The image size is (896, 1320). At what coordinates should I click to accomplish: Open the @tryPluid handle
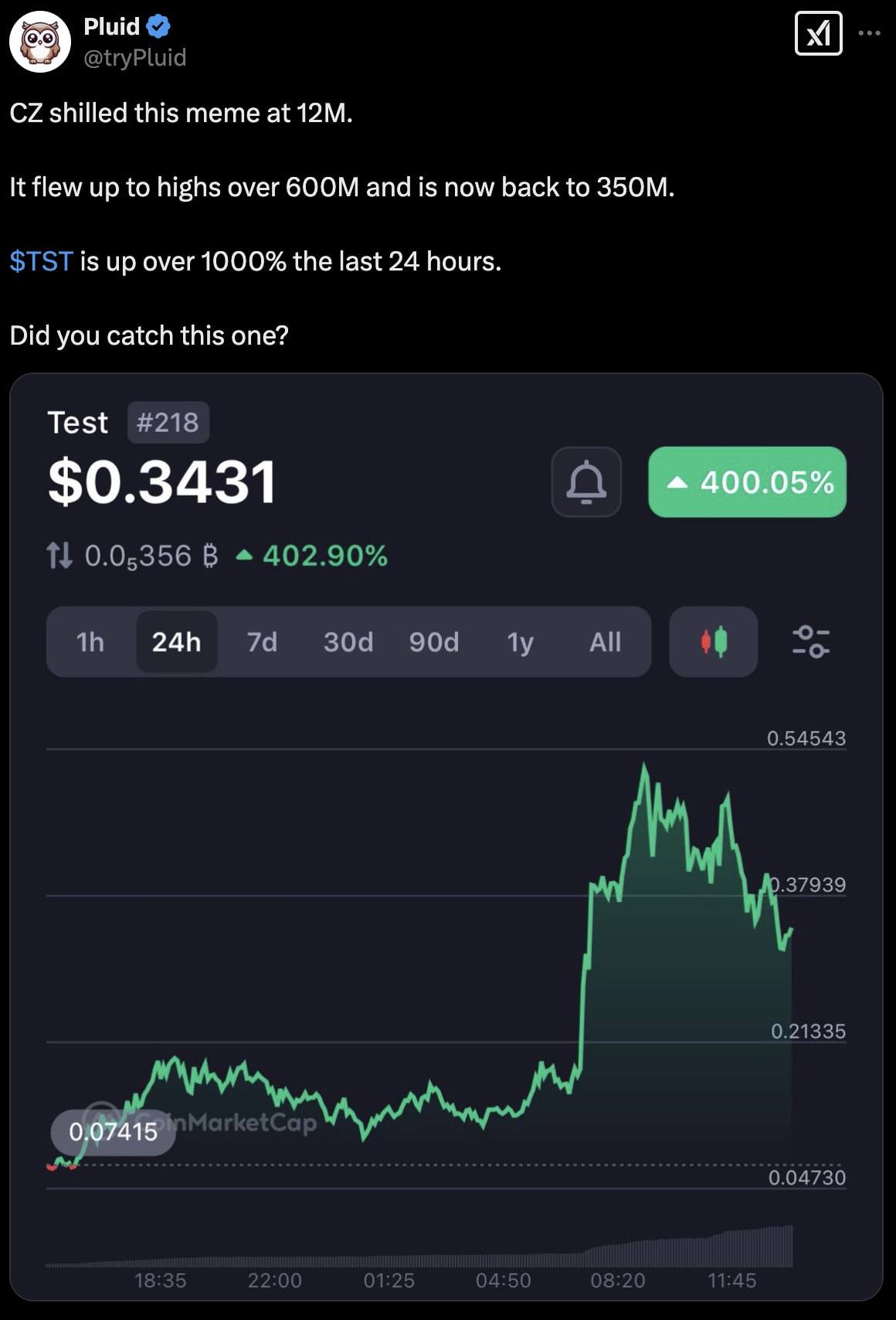pyautogui.click(x=135, y=58)
